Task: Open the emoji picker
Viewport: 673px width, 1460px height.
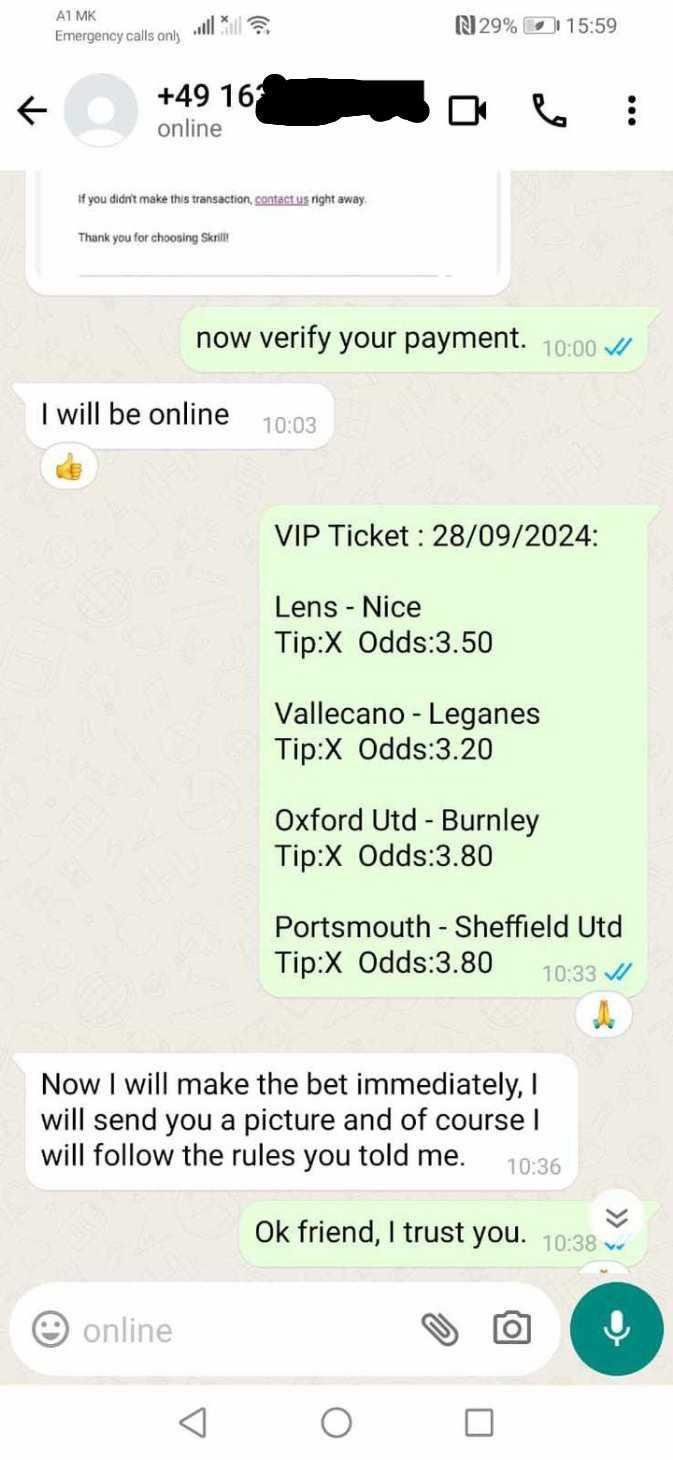Action: (x=50, y=1329)
